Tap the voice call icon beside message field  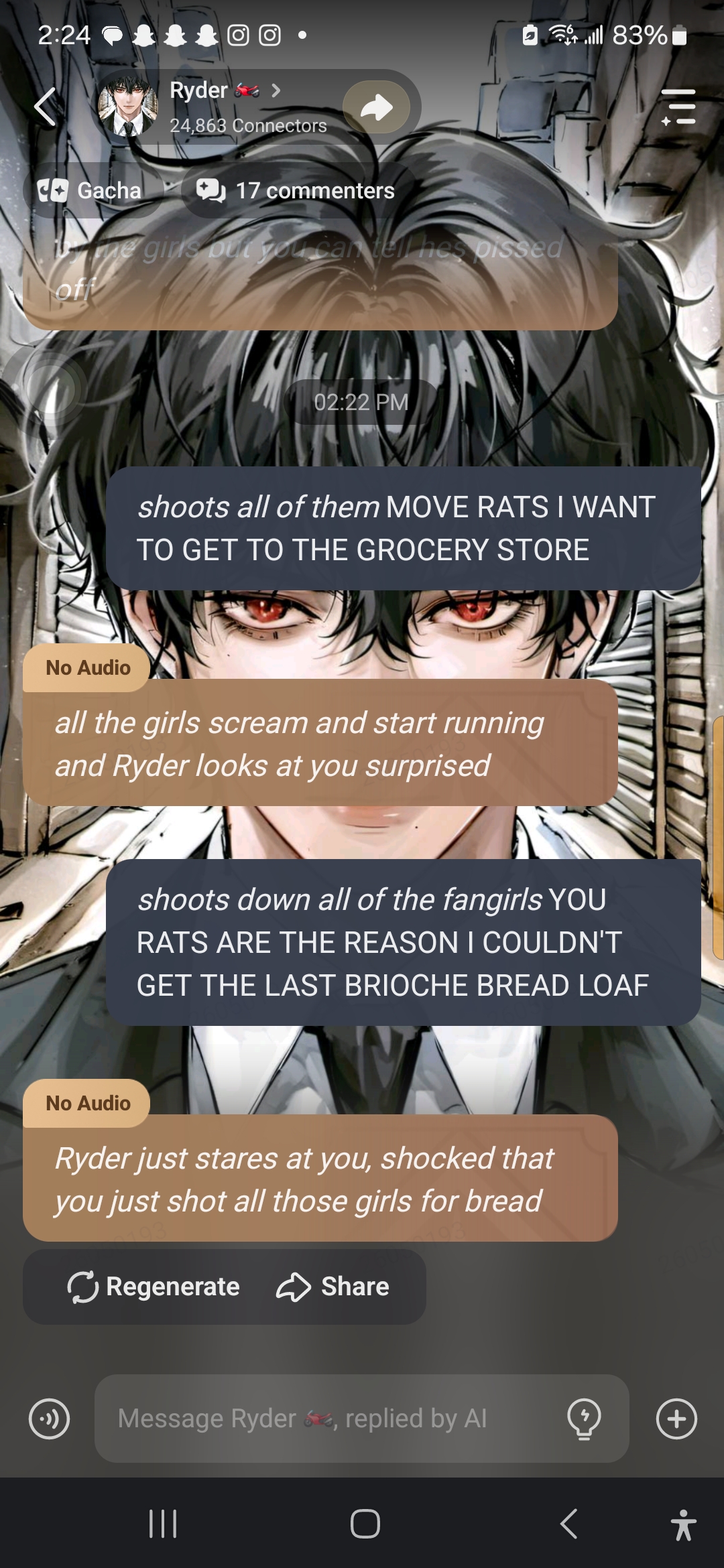tap(49, 1419)
